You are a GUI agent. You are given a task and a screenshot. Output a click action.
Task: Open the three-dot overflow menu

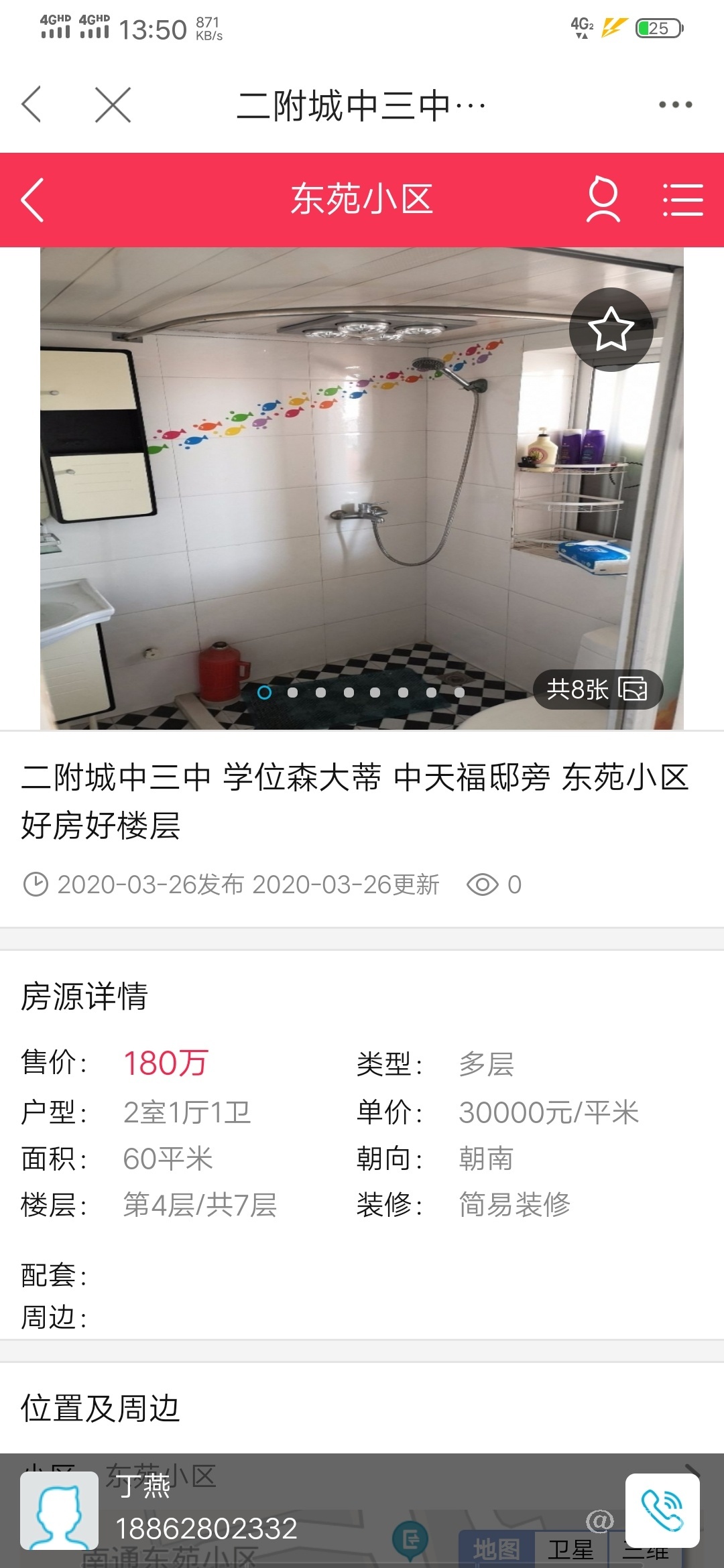point(674,105)
